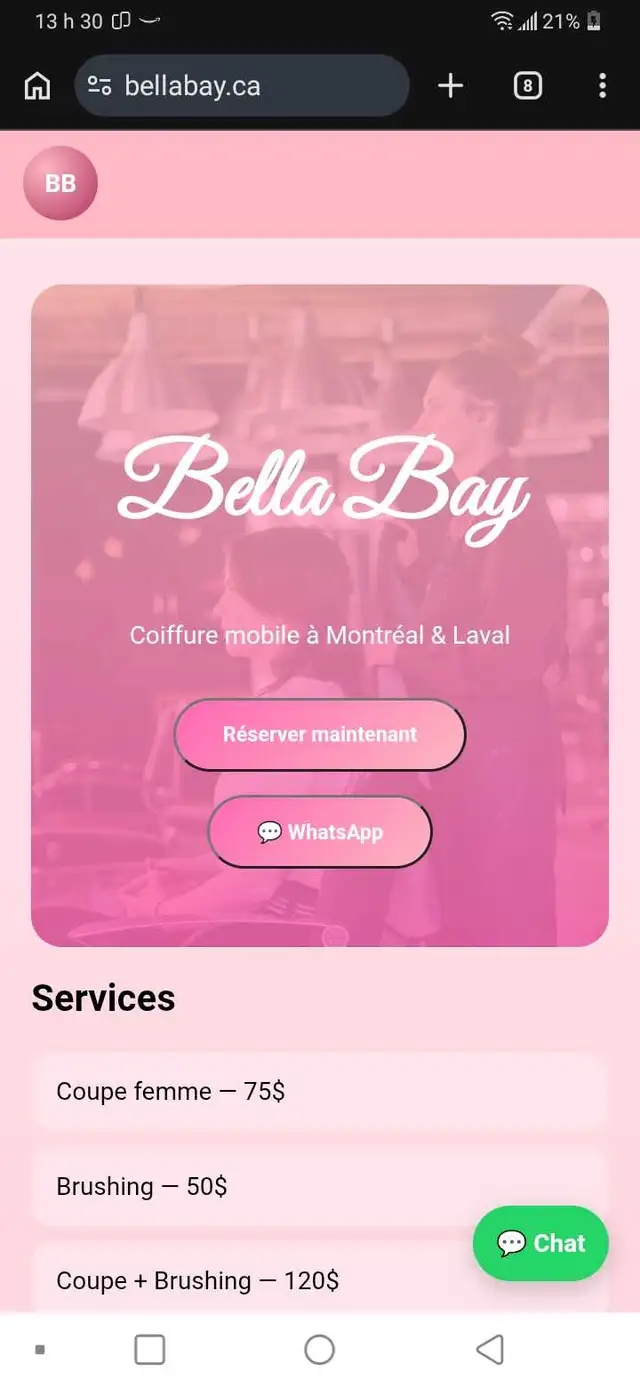Open the tab switcher showing 8 tabs
Screen dimensions: 640x1387
point(527,86)
